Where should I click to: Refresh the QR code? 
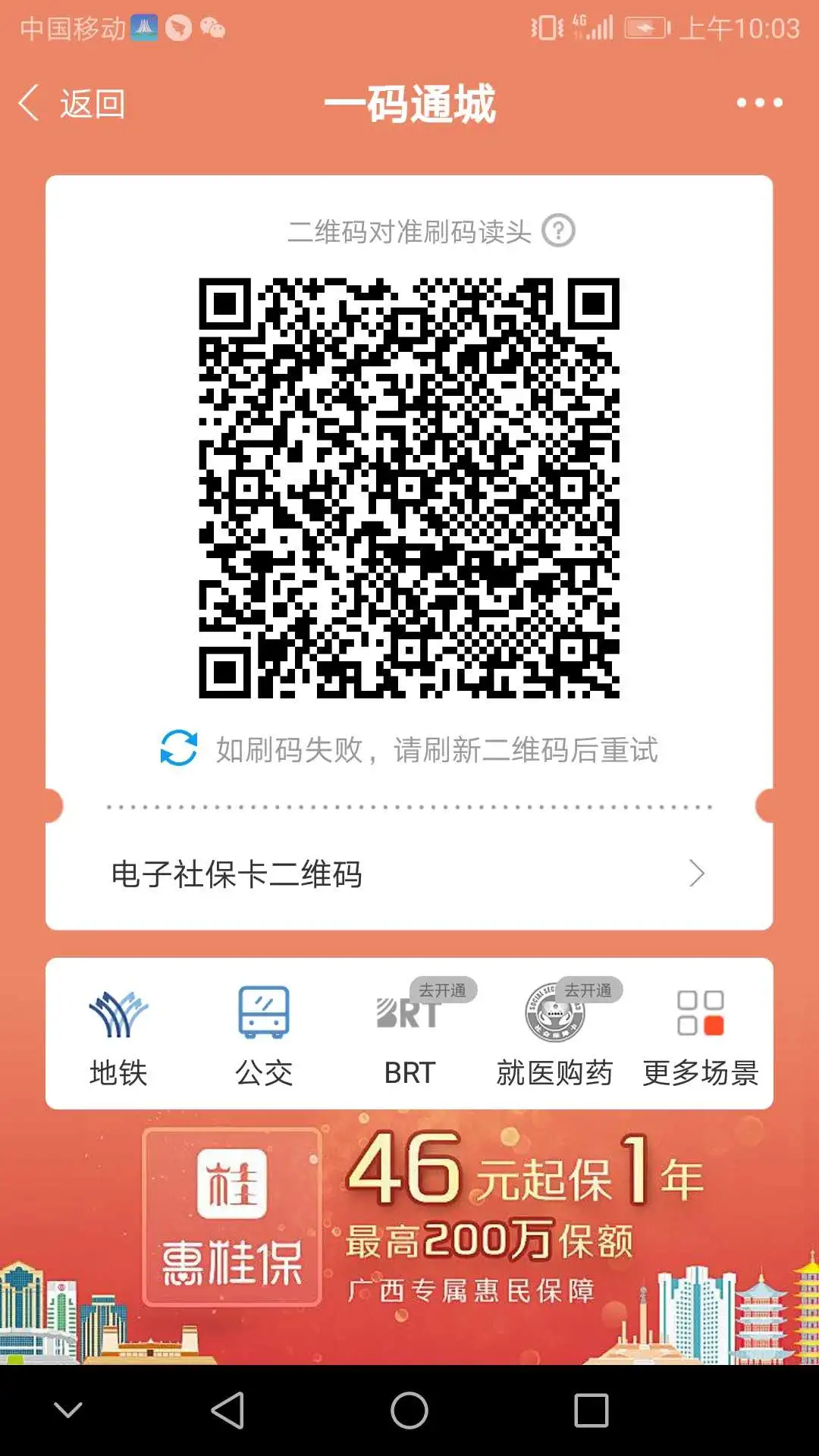point(179,748)
